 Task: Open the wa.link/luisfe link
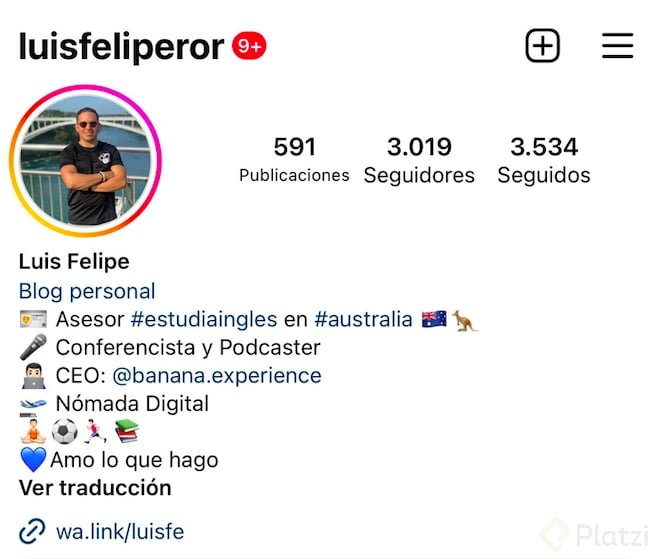point(118,531)
